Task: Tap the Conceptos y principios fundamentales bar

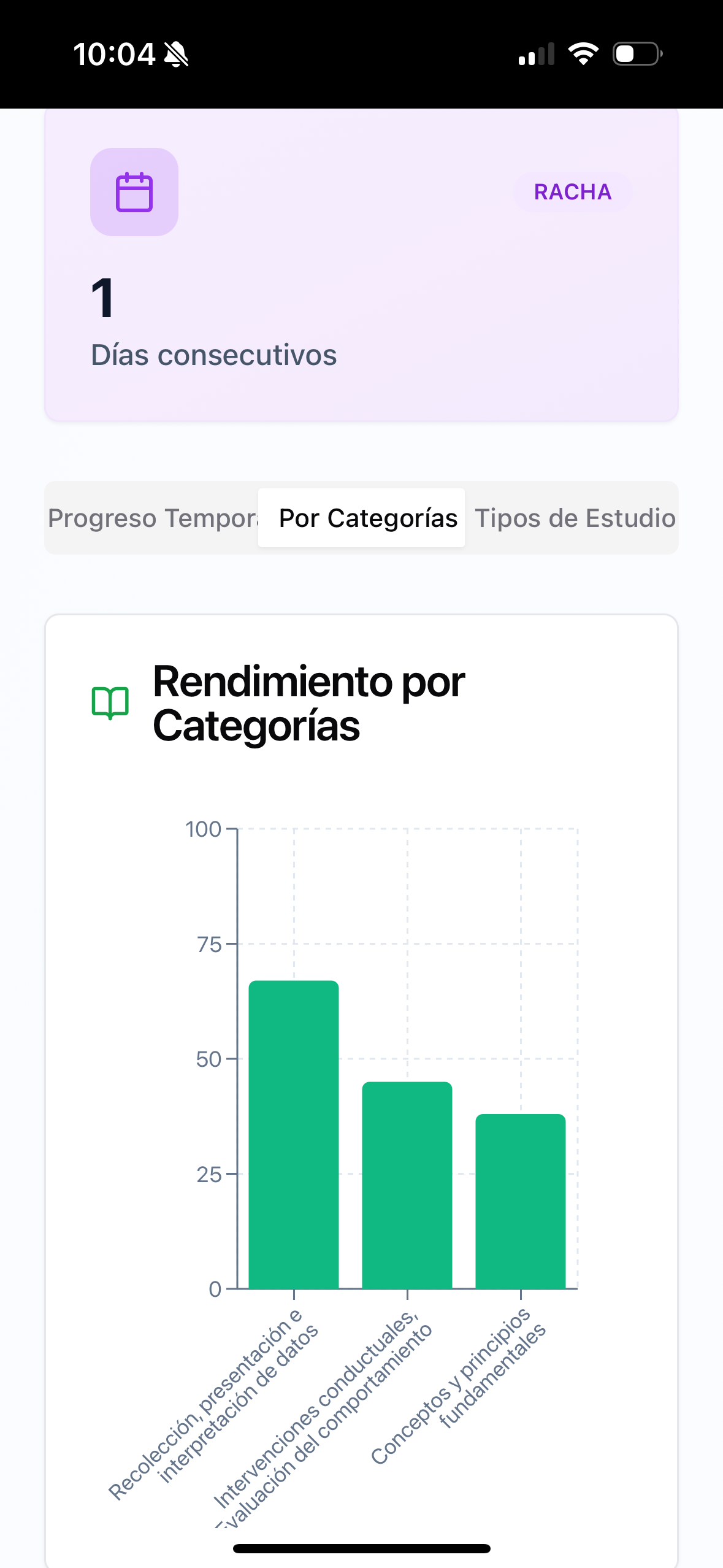Action: (x=521, y=1201)
